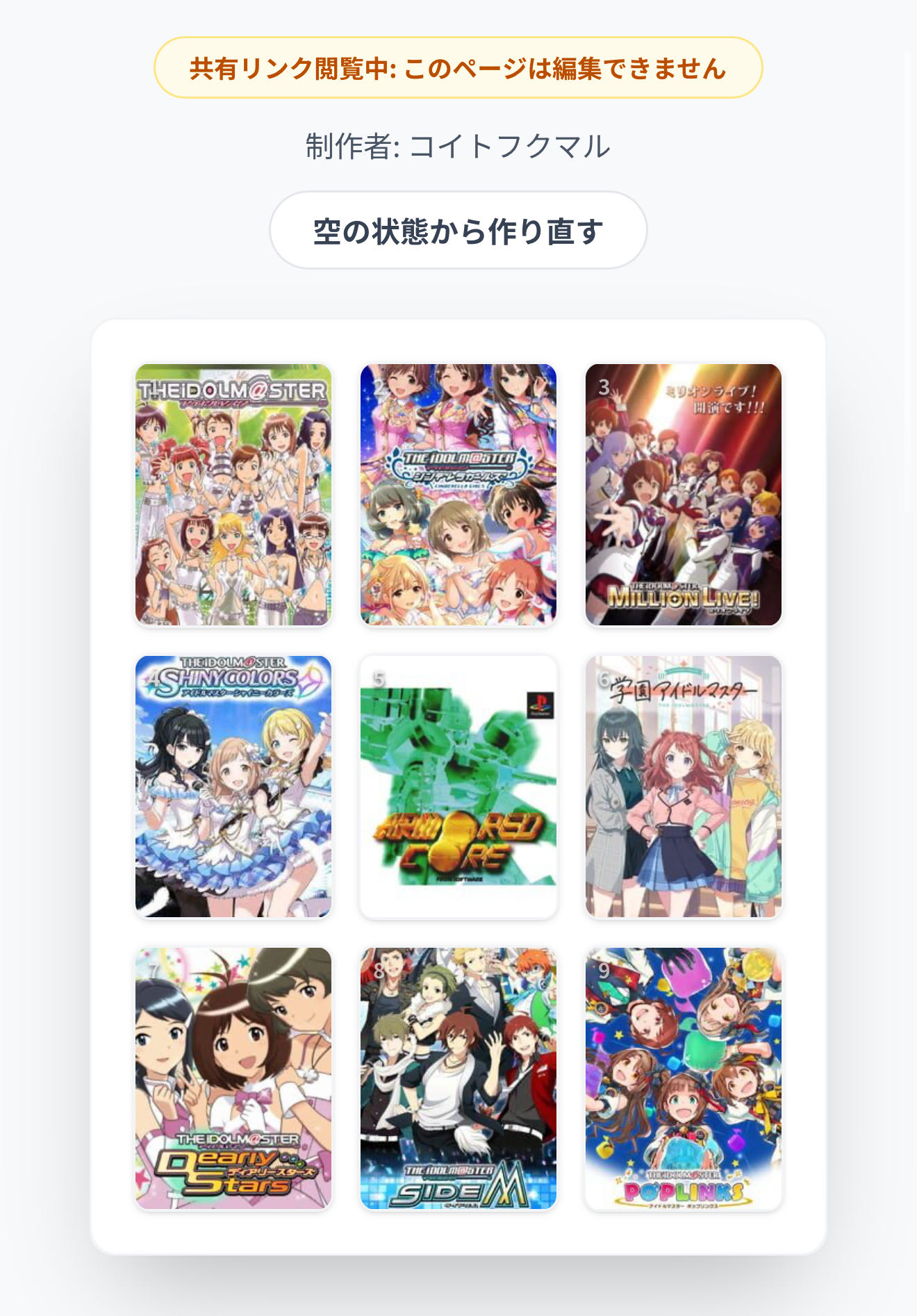Open the 学園アイドルマスター cover tile
The image size is (917, 1316).
pos(684,787)
